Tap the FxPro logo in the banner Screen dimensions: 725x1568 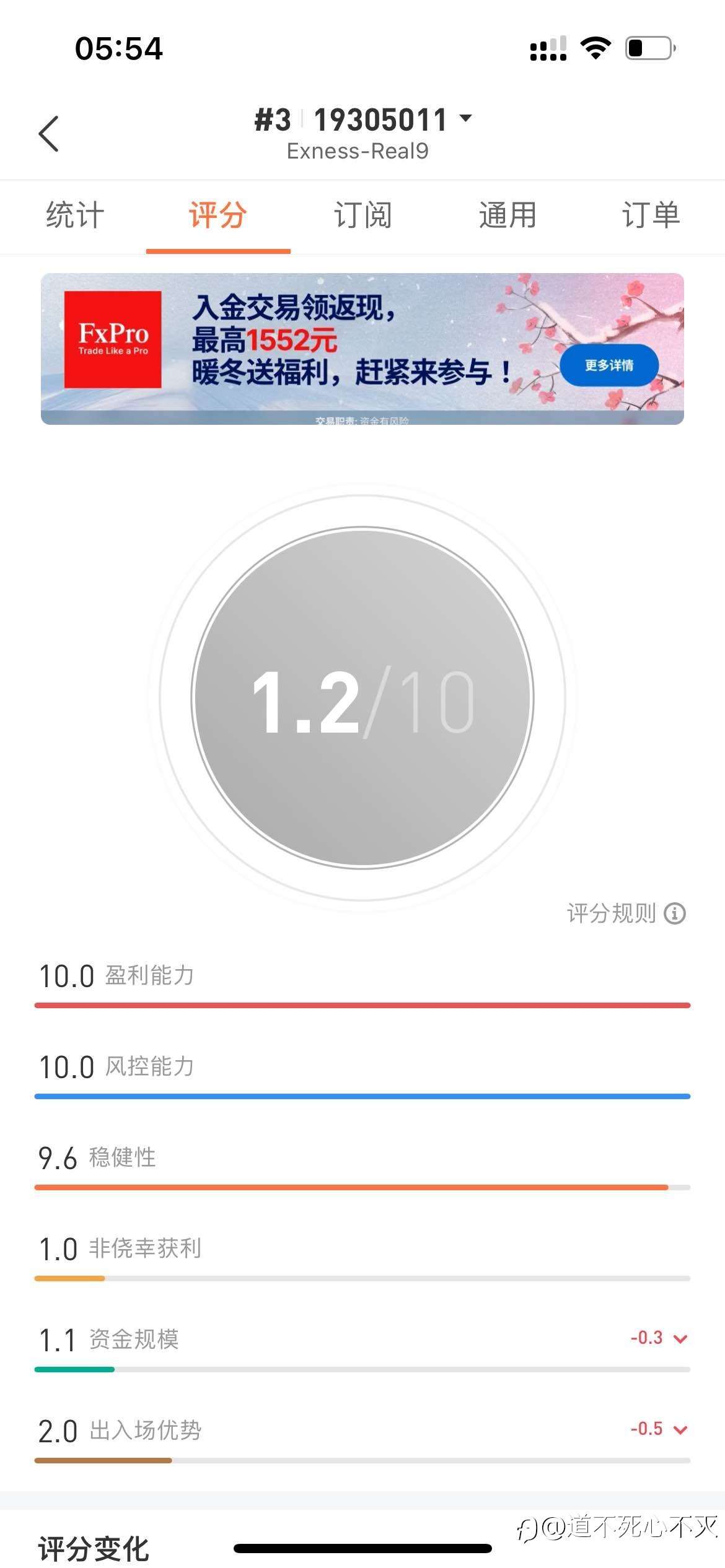tap(113, 340)
